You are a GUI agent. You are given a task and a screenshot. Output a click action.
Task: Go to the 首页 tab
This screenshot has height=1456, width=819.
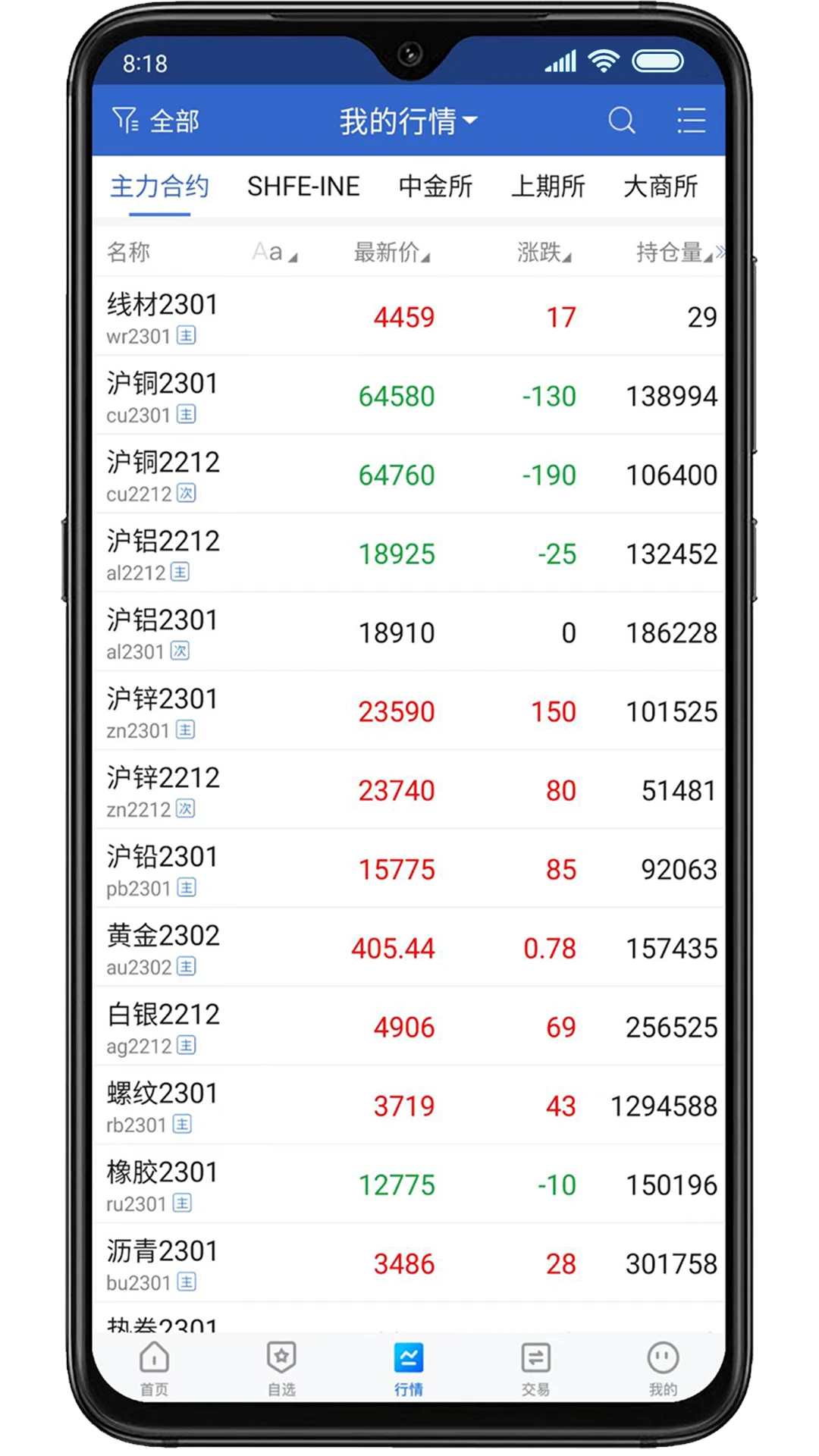tap(155, 1367)
